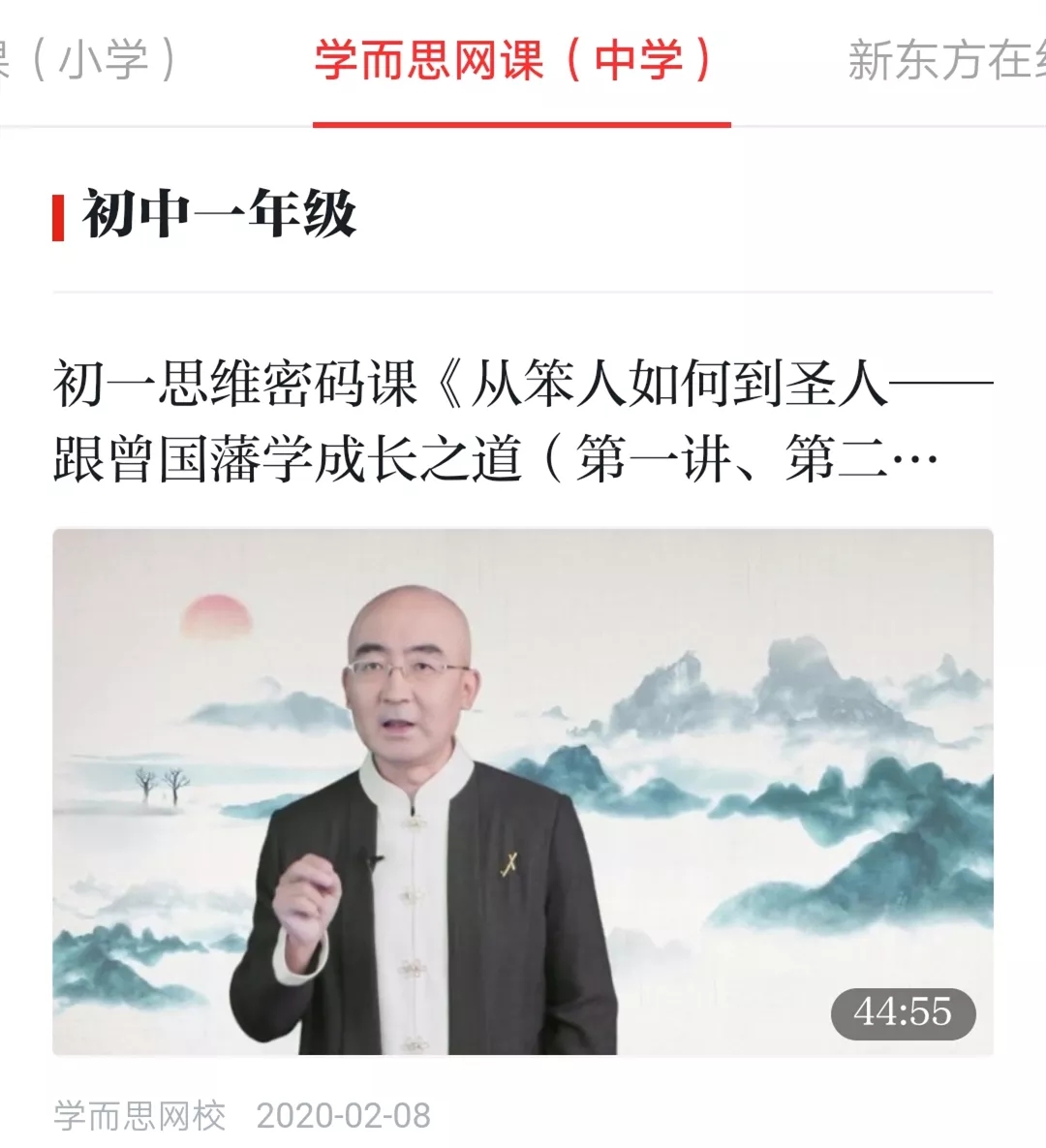The image size is (1046, 1148).
Task: Open the 初一思维密码课 article title
Action: point(521,421)
